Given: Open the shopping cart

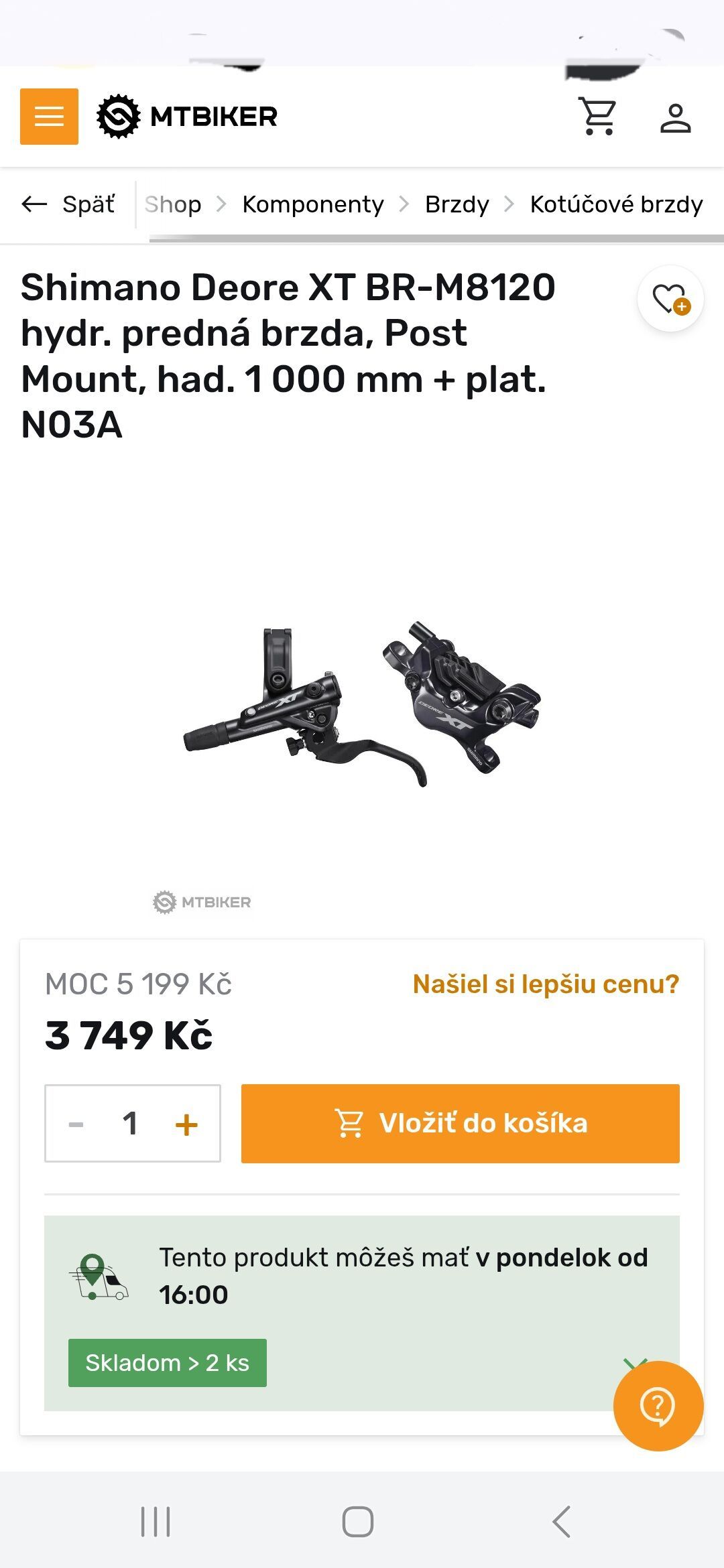Looking at the screenshot, I should pos(598,117).
